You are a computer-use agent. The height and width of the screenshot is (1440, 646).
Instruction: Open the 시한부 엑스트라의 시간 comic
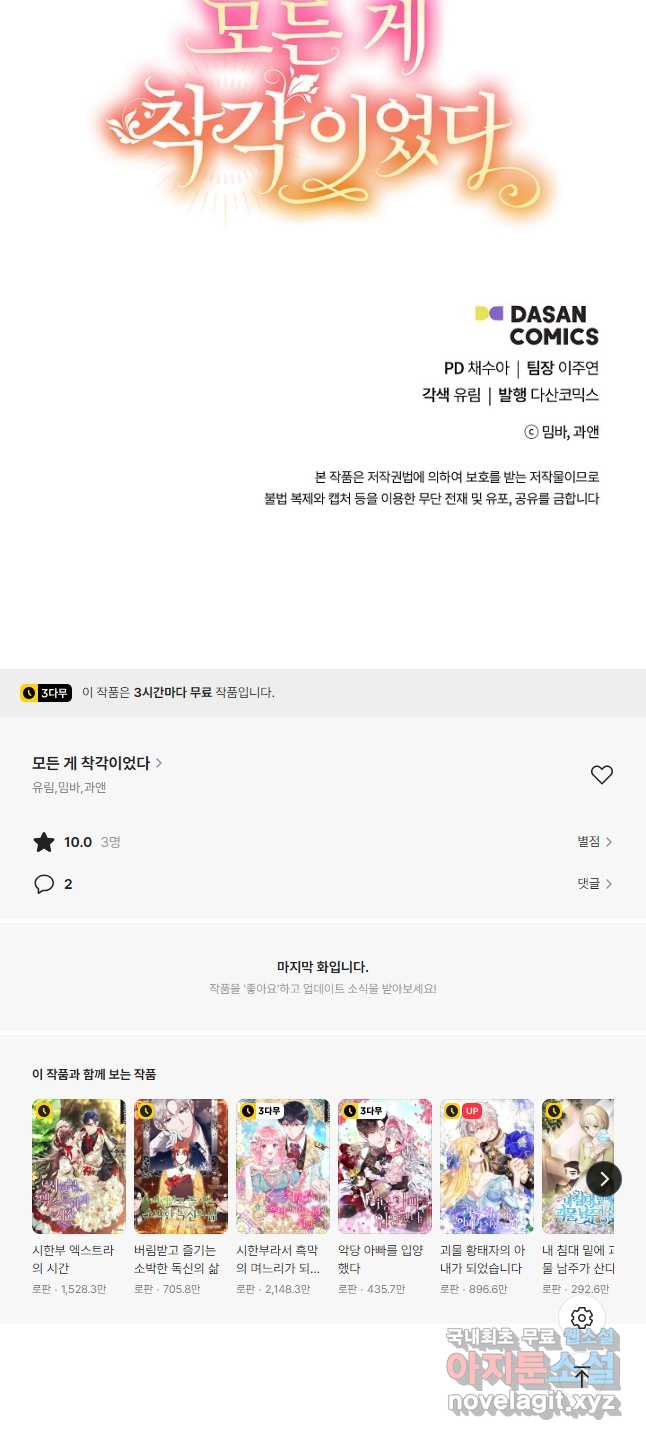click(79, 1197)
